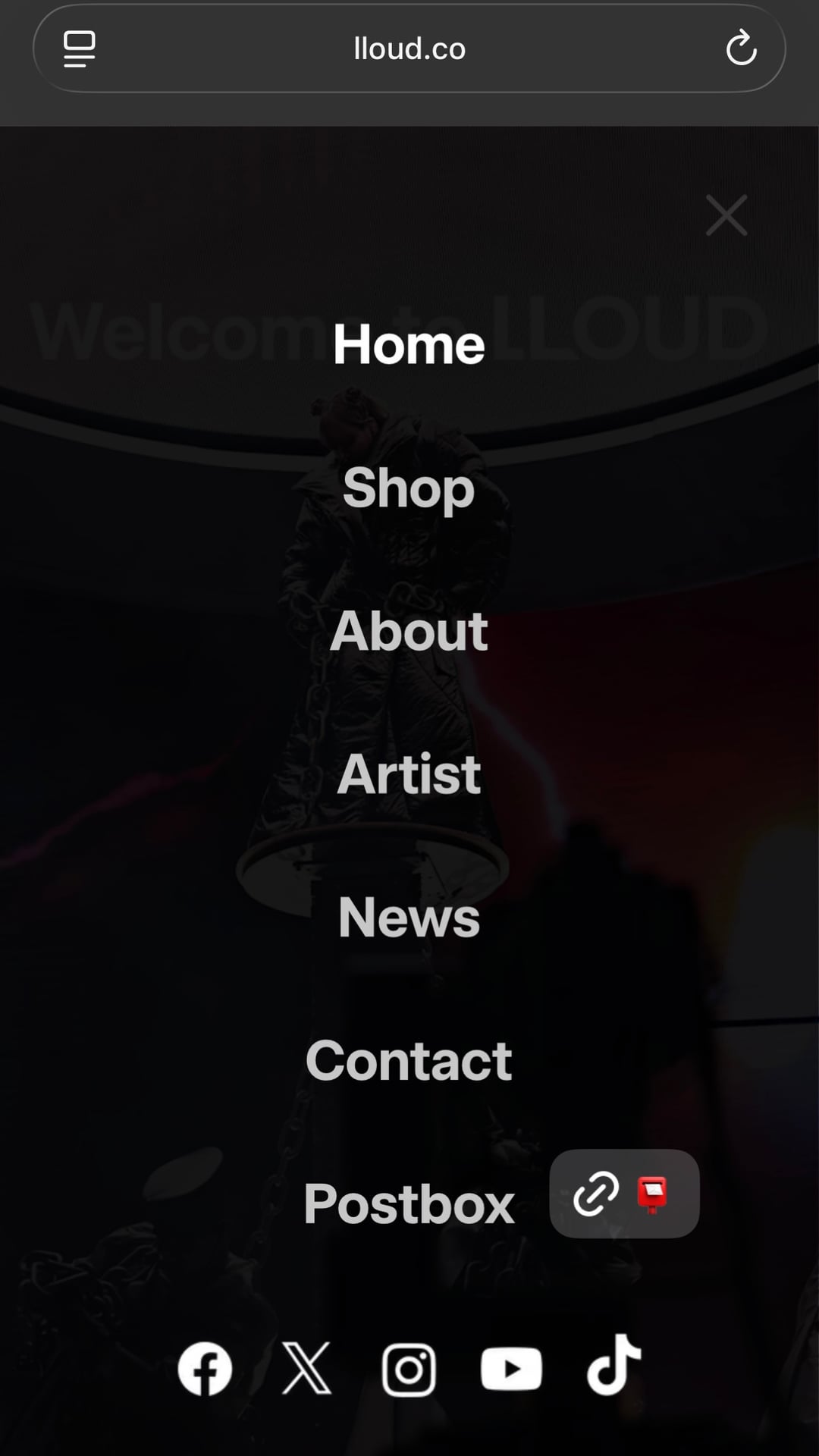This screenshot has height=1456, width=819.
Task: Open the News section
Action: (x=409, y=918)
